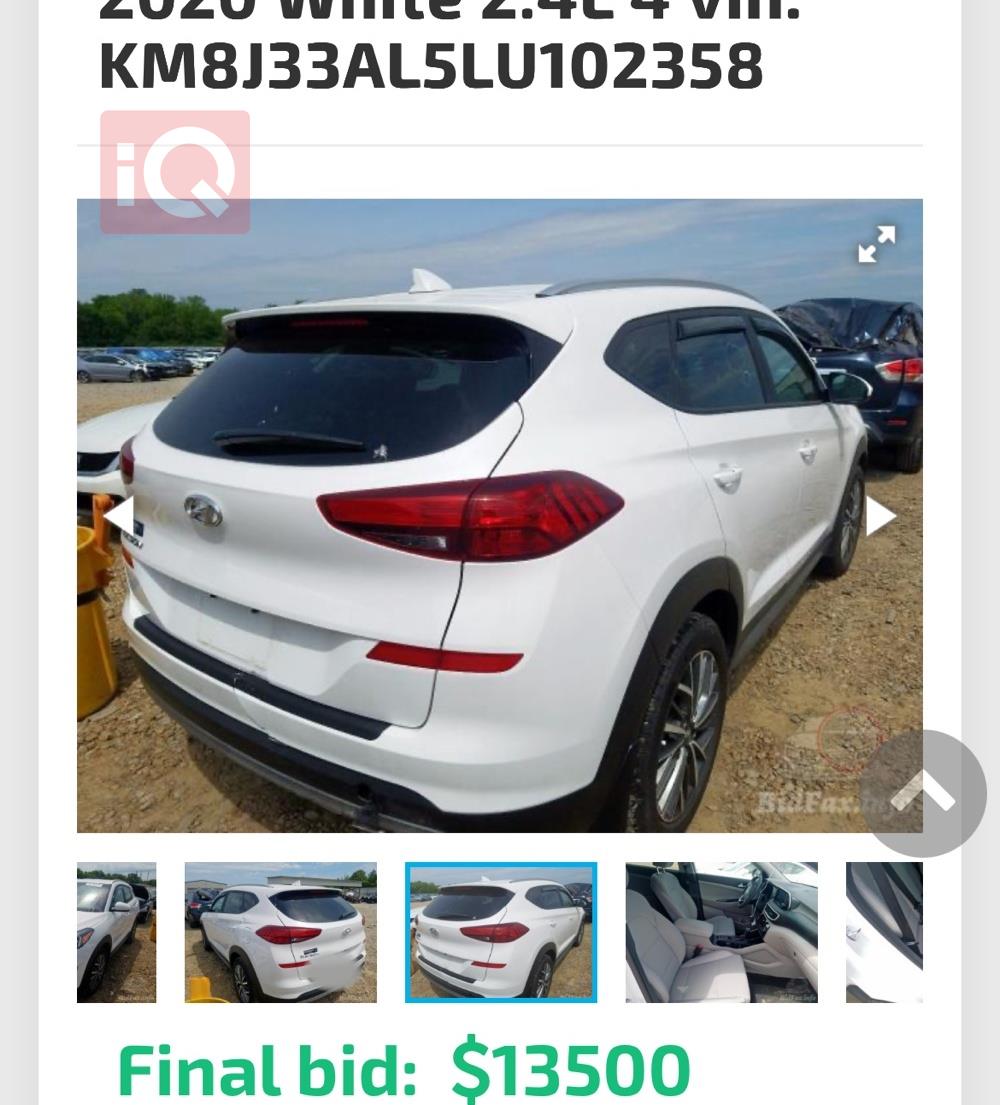This screenshot has height=1105, width=1000.
Task: Open the last partially visible thumbnail
Action: 884,932
